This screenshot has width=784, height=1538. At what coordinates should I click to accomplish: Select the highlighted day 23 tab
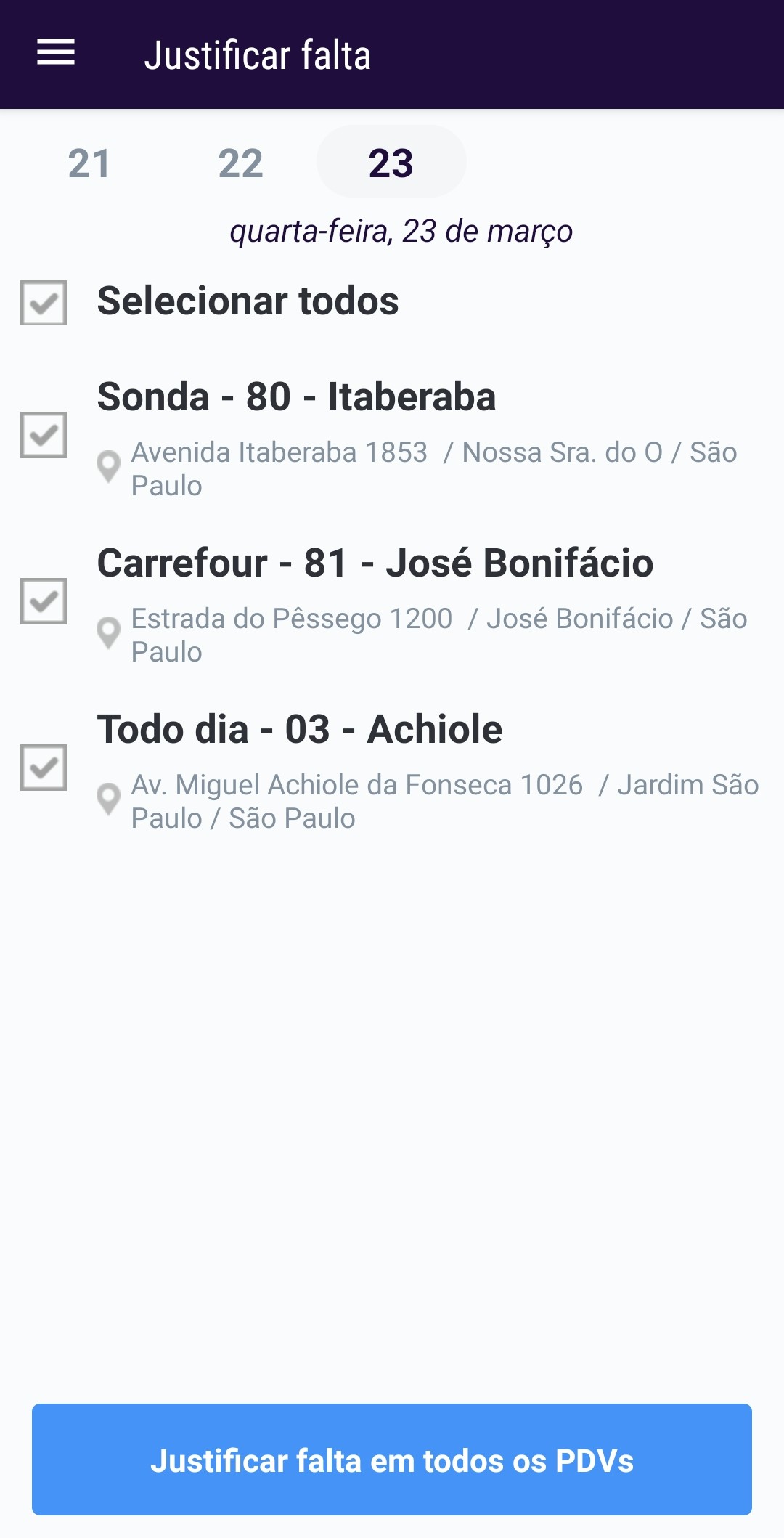coord(391,163)
